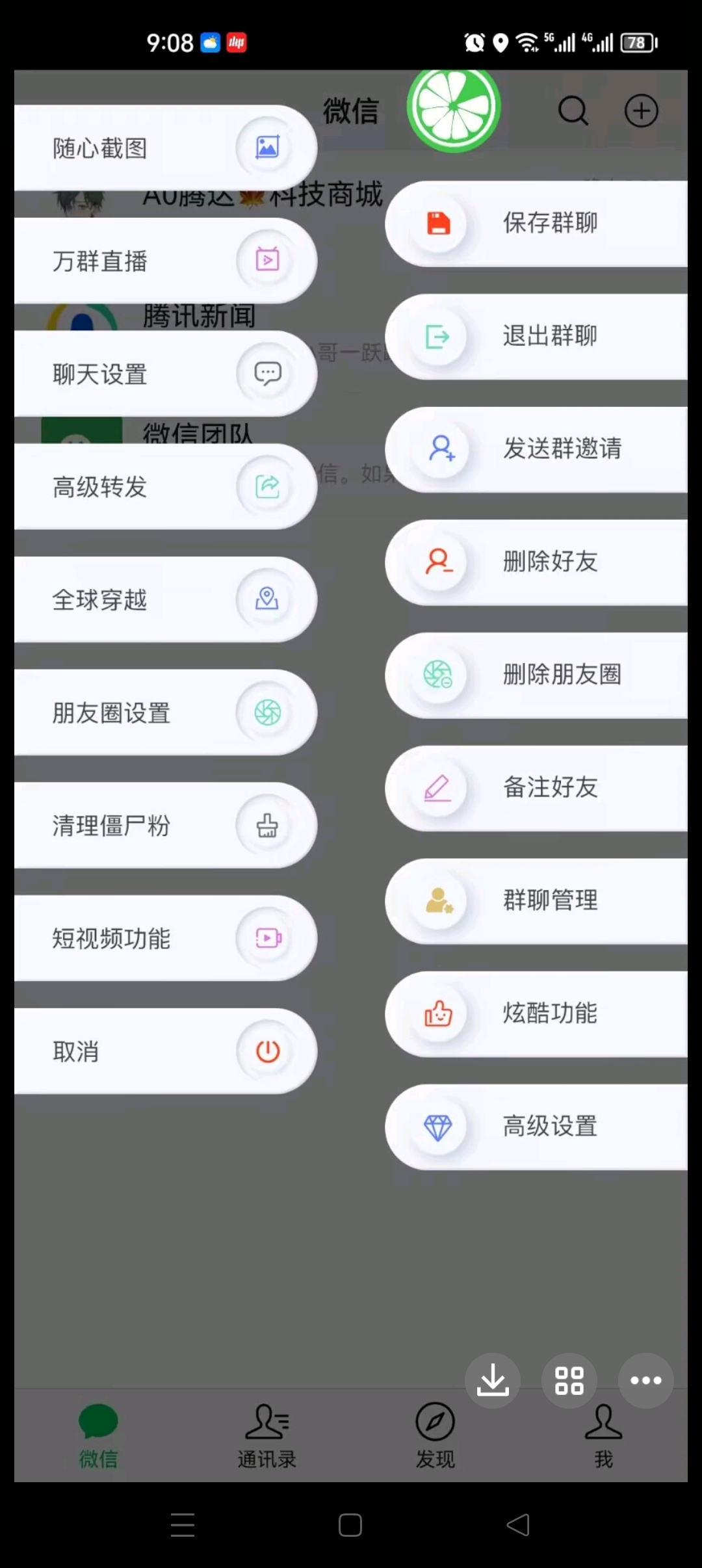Open 发送群邀请 group invite option
Screen dimensions: 702x1568
pyautogui.click(x=537, y=449)
